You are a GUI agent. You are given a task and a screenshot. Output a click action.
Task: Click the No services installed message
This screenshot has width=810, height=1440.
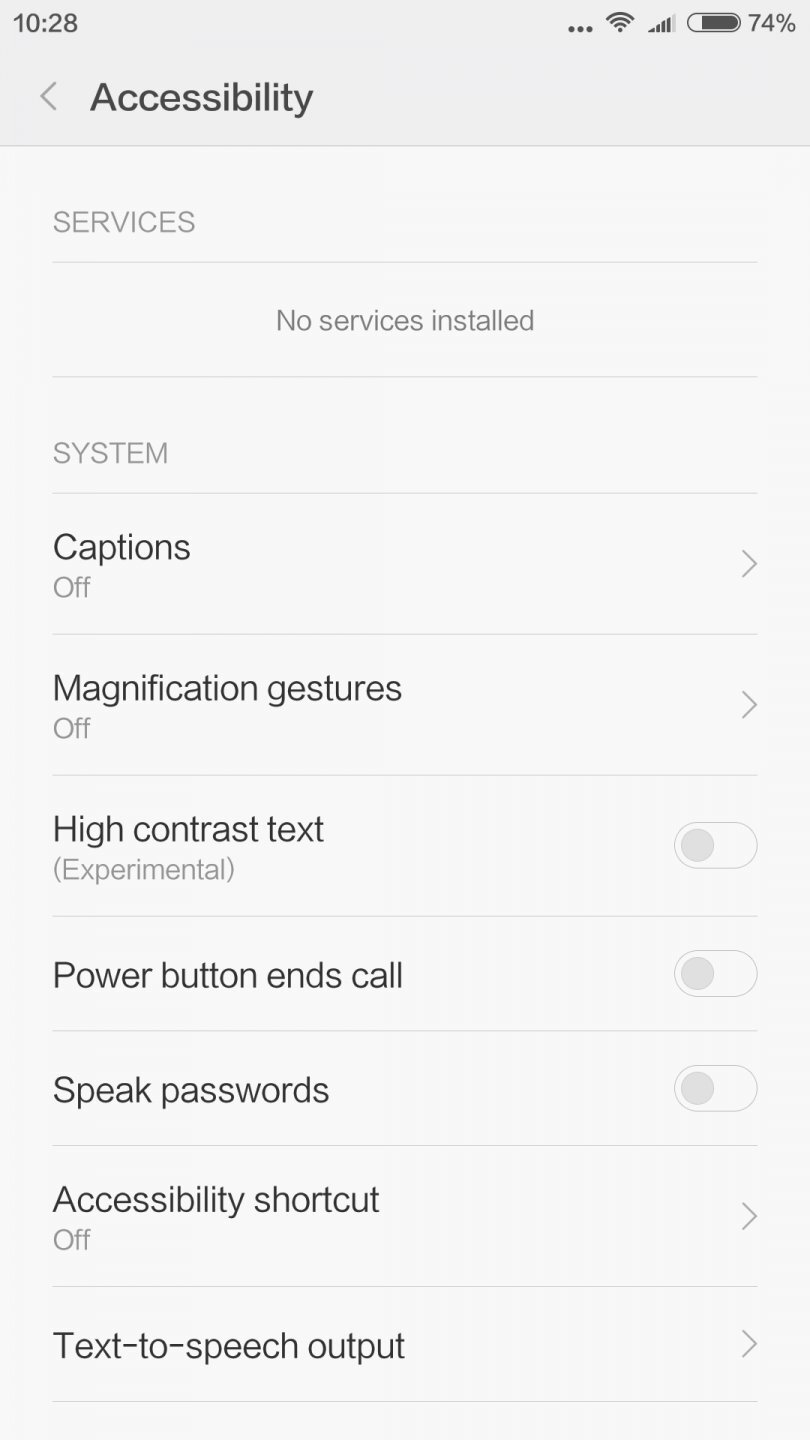[x=405, y=320]
